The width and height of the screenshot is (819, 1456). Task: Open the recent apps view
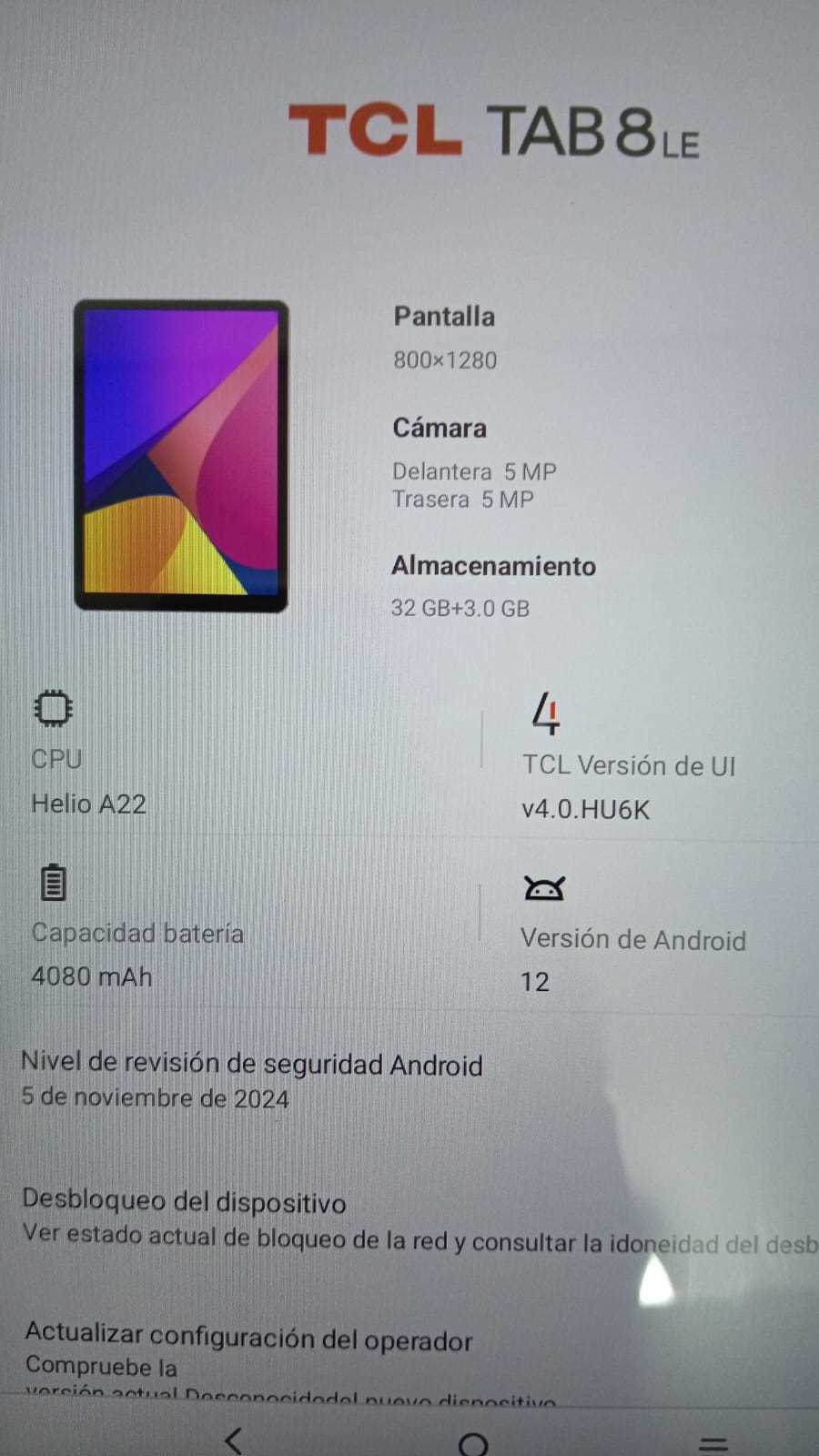coord(713,1443)
